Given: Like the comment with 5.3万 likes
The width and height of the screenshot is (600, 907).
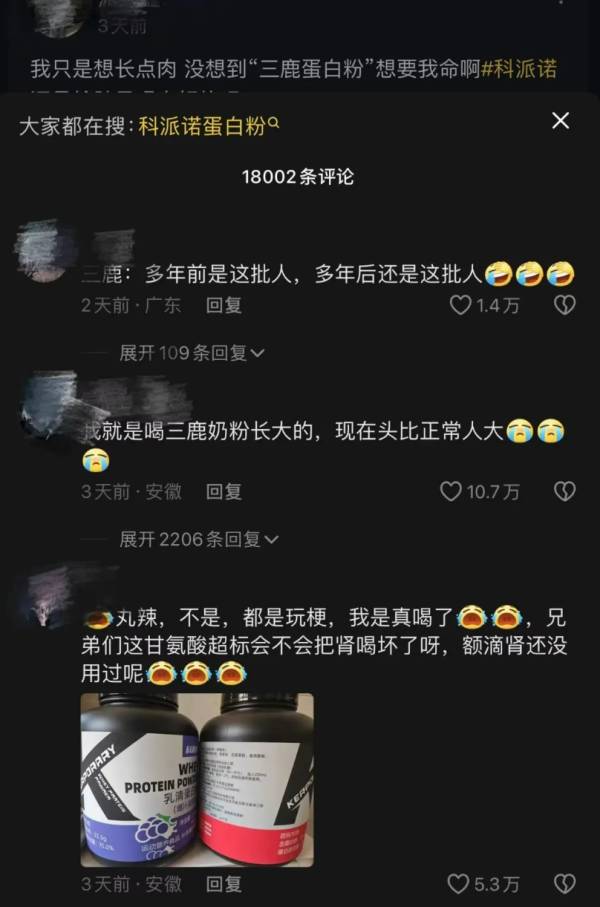Looking at the screenshot, I should pos(459,884).
